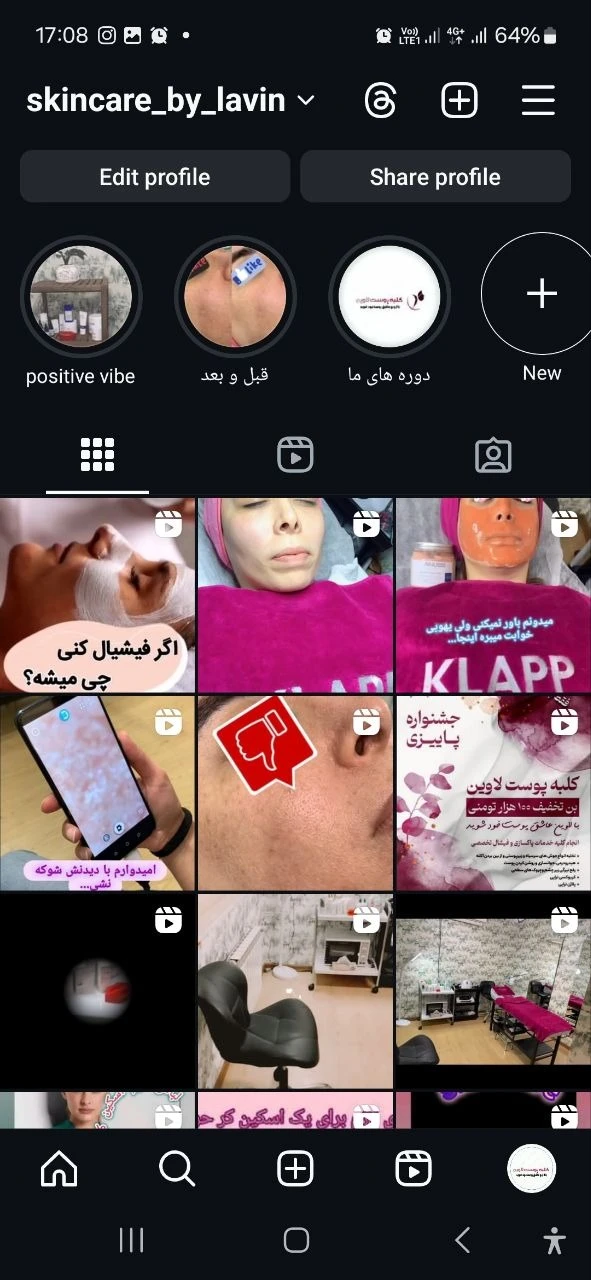Viewport: 591px width, 1280px height.
Task: Switch to the Reels tab on profile
Action: click(295, 456)
